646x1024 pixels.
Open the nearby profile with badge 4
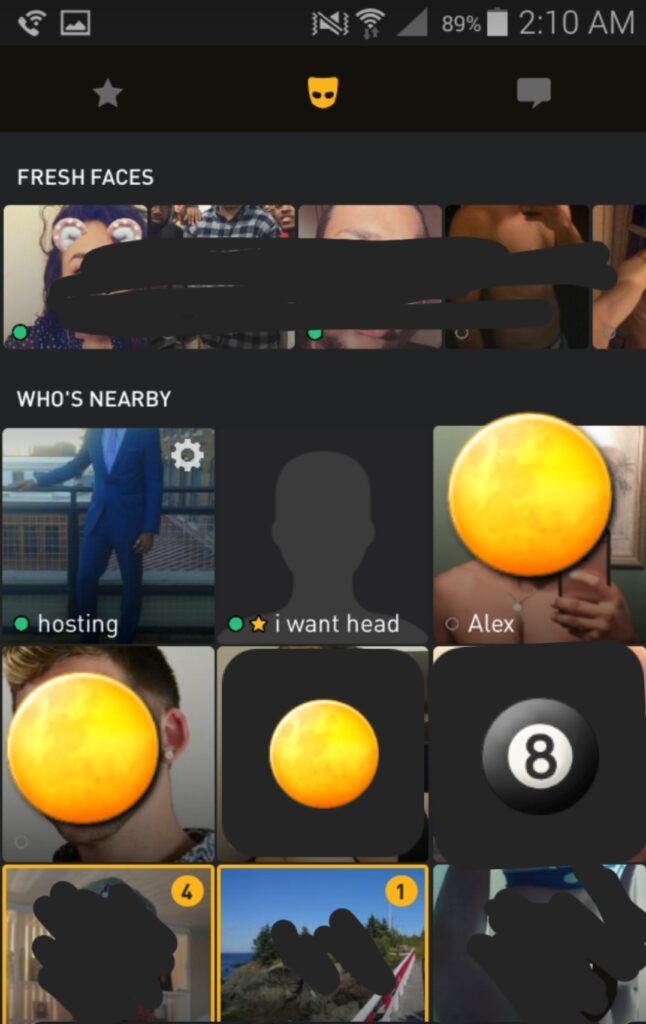click(107, 945)
